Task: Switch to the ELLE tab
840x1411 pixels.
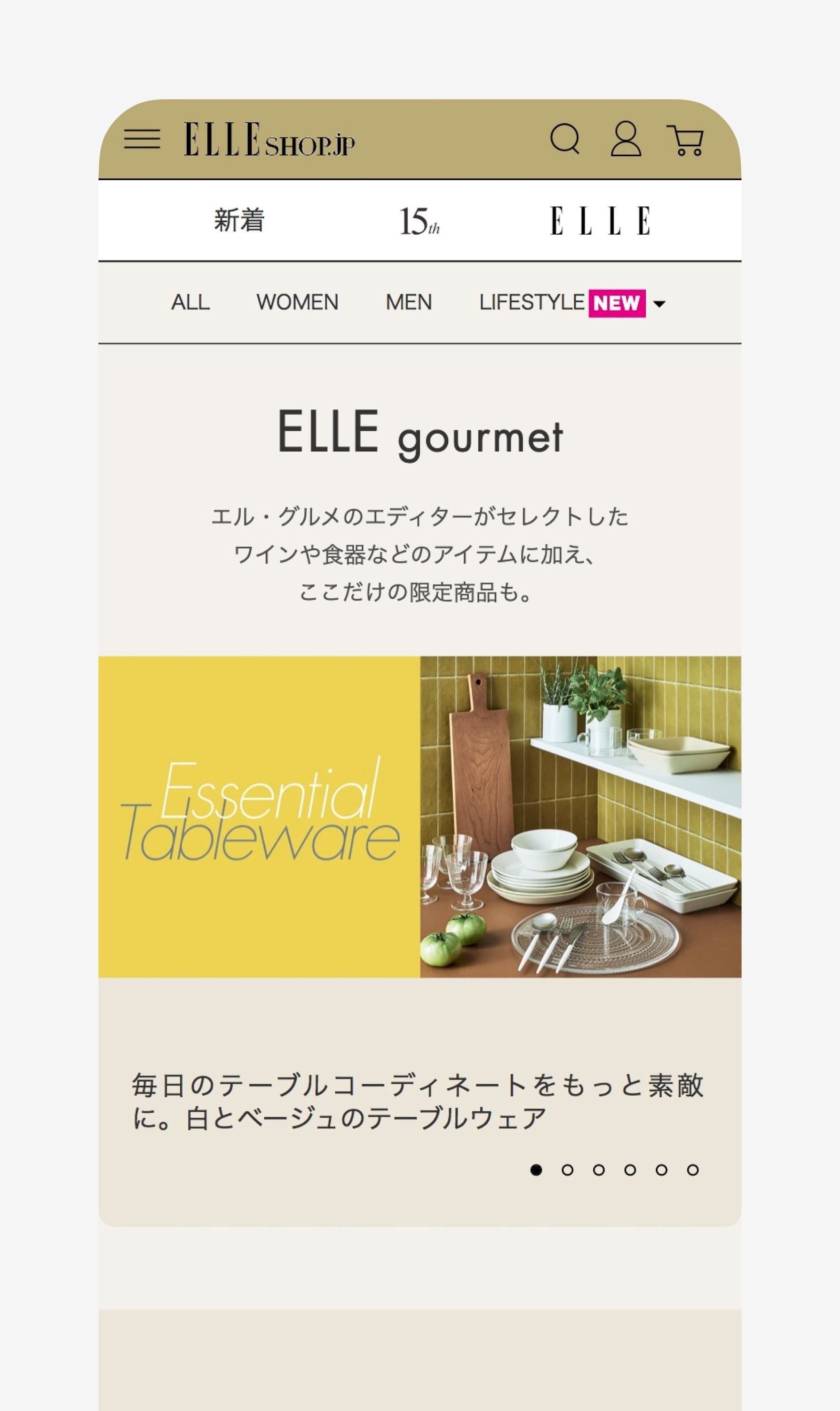Action: (600, 221)
